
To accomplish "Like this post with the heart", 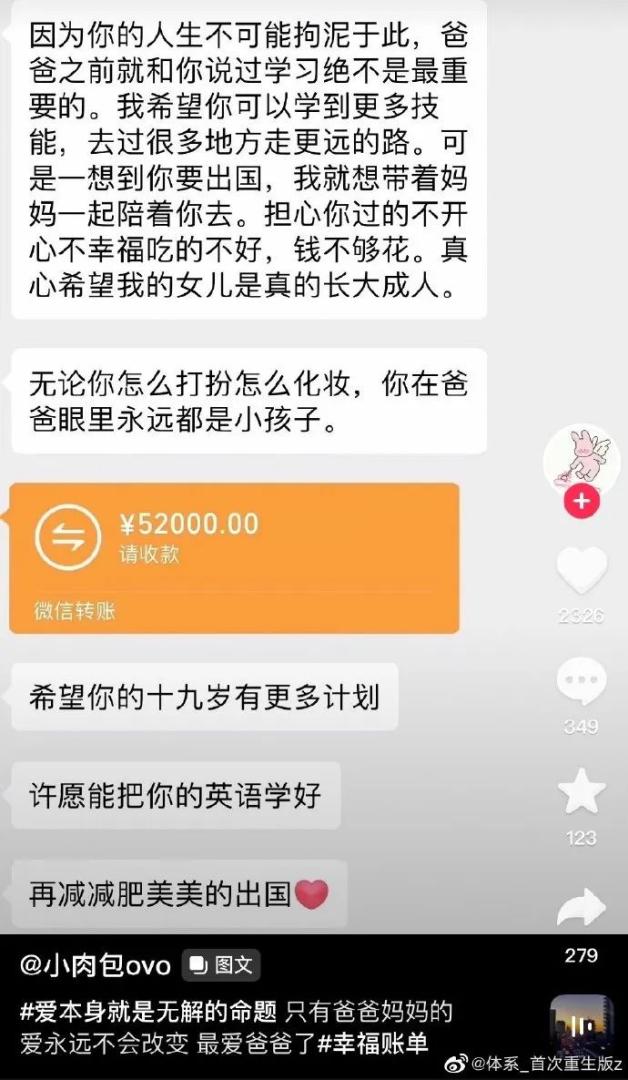I will click(x=581, y=571).
